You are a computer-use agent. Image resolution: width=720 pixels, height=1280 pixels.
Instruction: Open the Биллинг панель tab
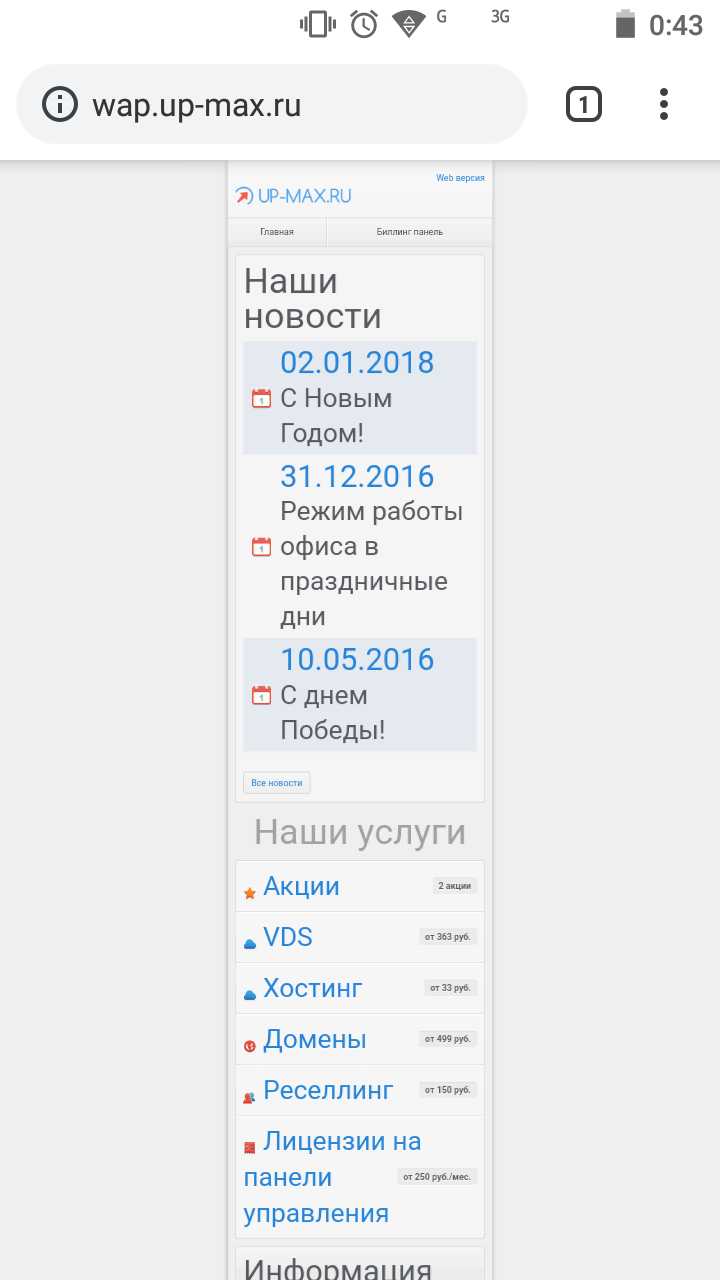pos(409,232)
